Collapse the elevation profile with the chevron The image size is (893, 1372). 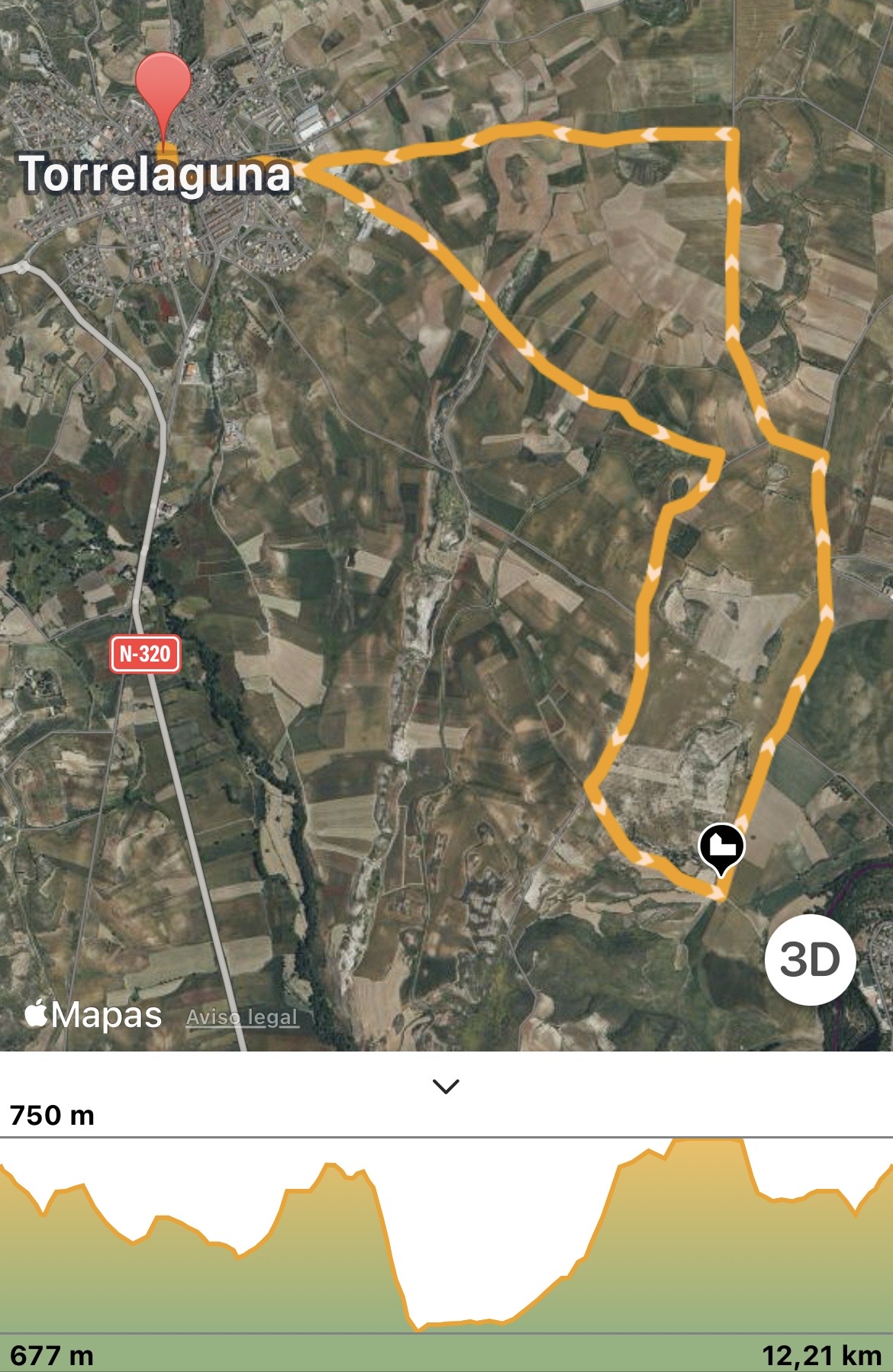coord(446,1086)
